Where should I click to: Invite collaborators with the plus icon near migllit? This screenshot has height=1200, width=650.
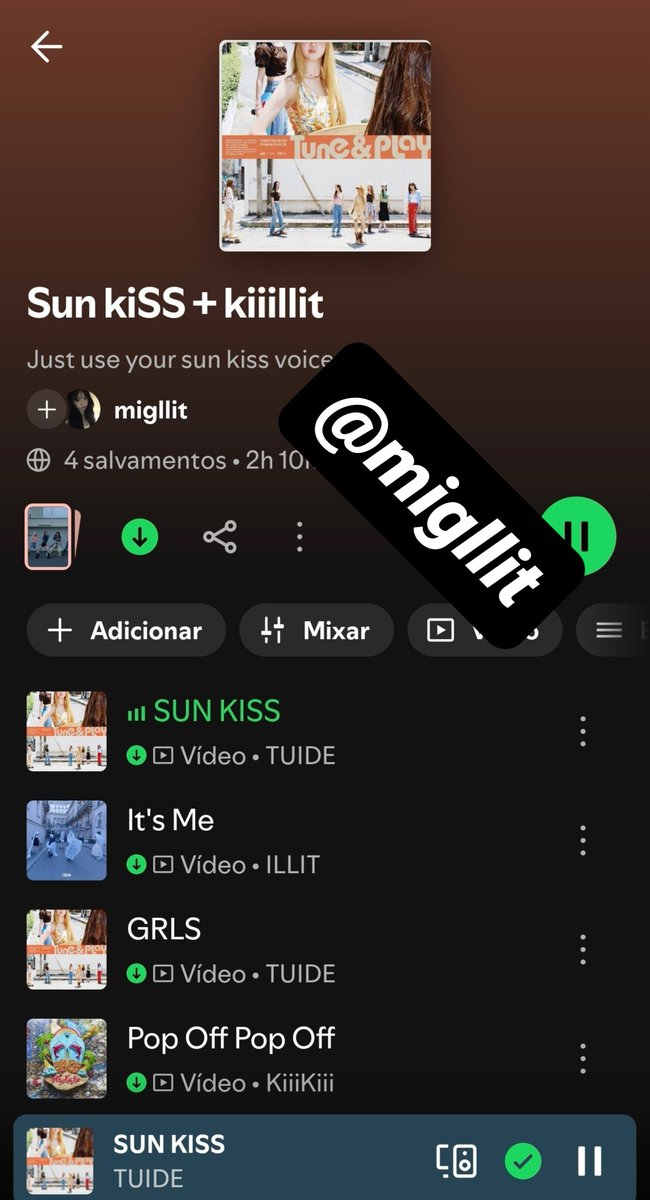tap(46, 410)
